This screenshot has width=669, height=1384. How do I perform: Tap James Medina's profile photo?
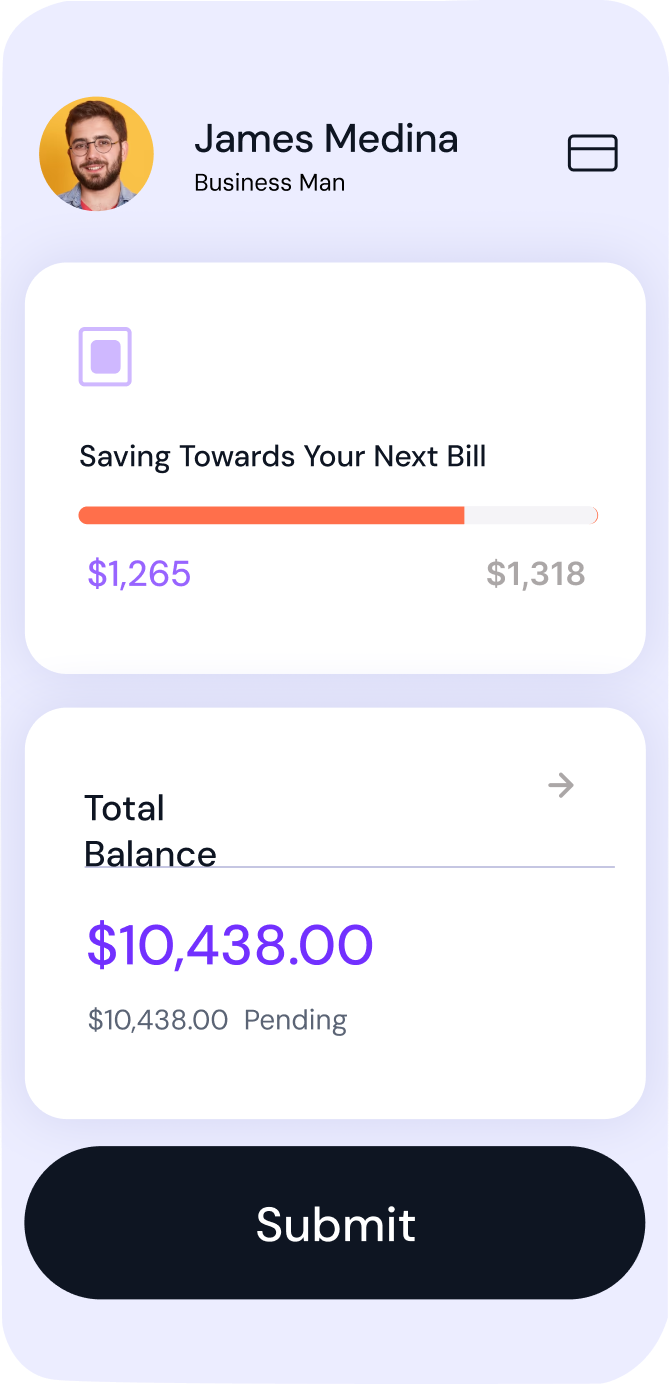click(x=96, y=153)
